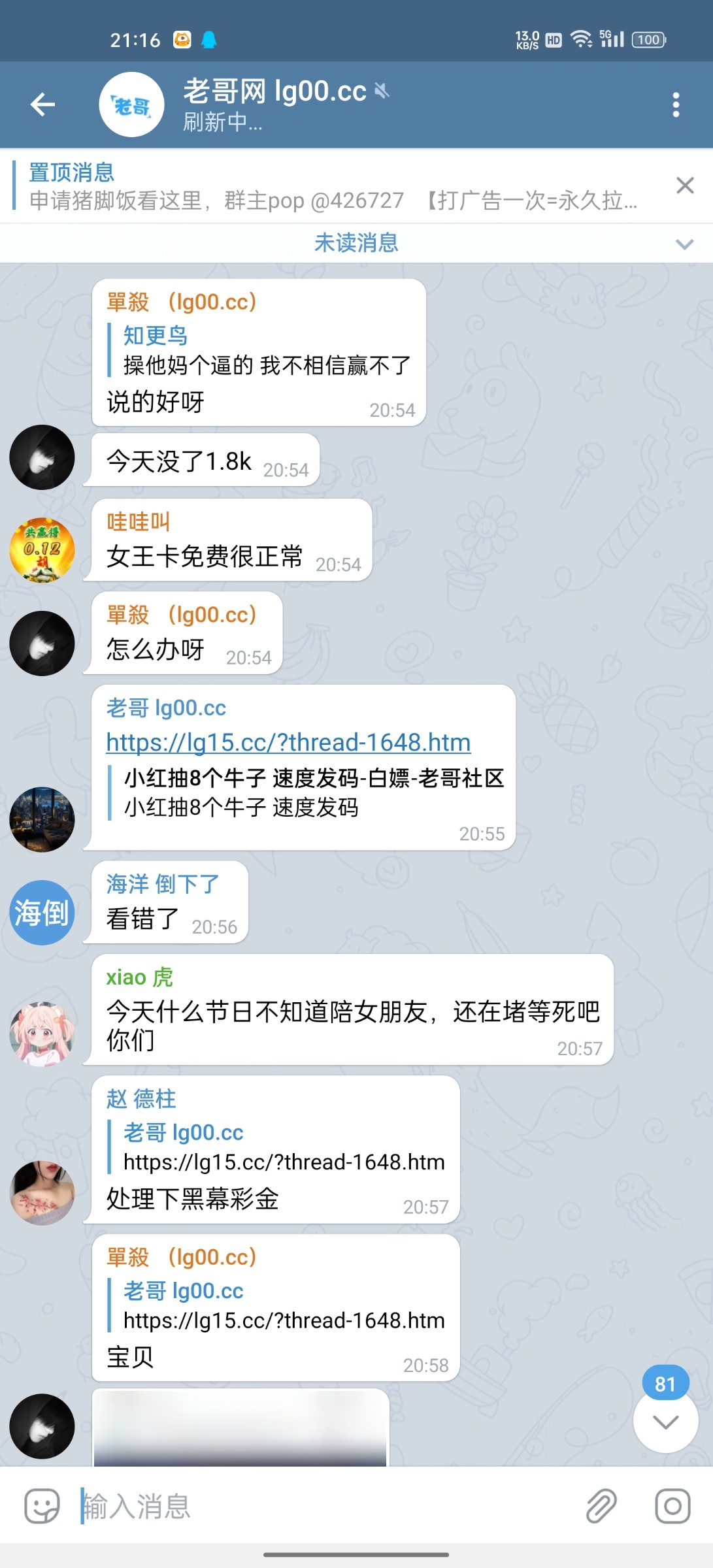The width and height of the screenshot is (713, 1568).
Task: Open the 老哥网 lg00.cc group info header
Action: (x=274, y=105)
